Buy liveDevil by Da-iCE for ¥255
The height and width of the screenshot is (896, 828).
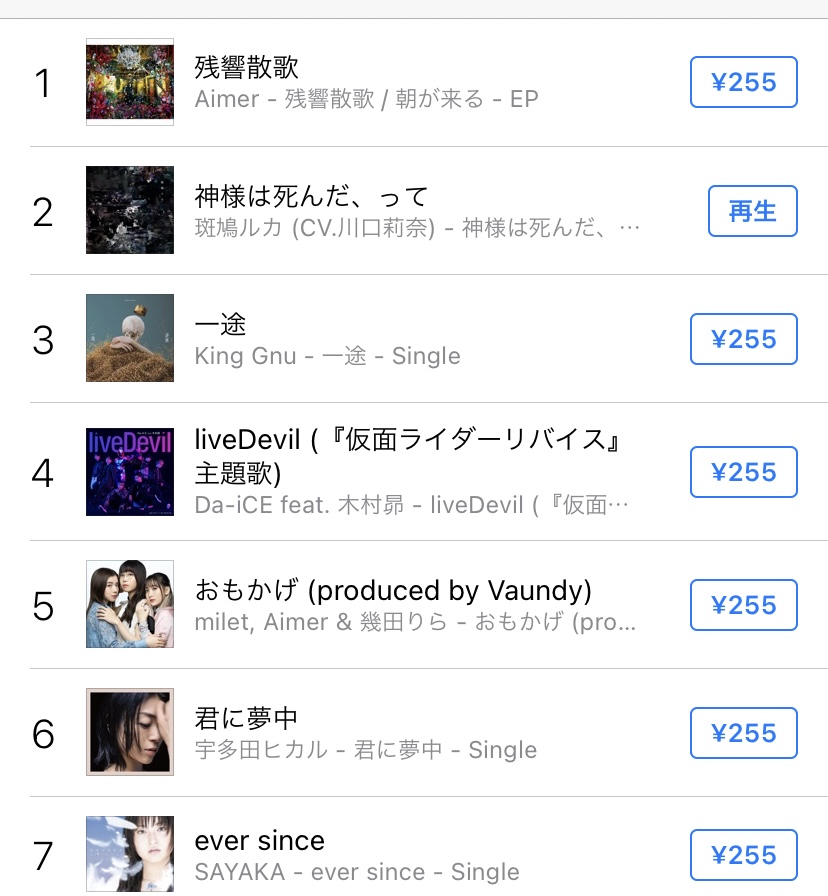point(743,472)
